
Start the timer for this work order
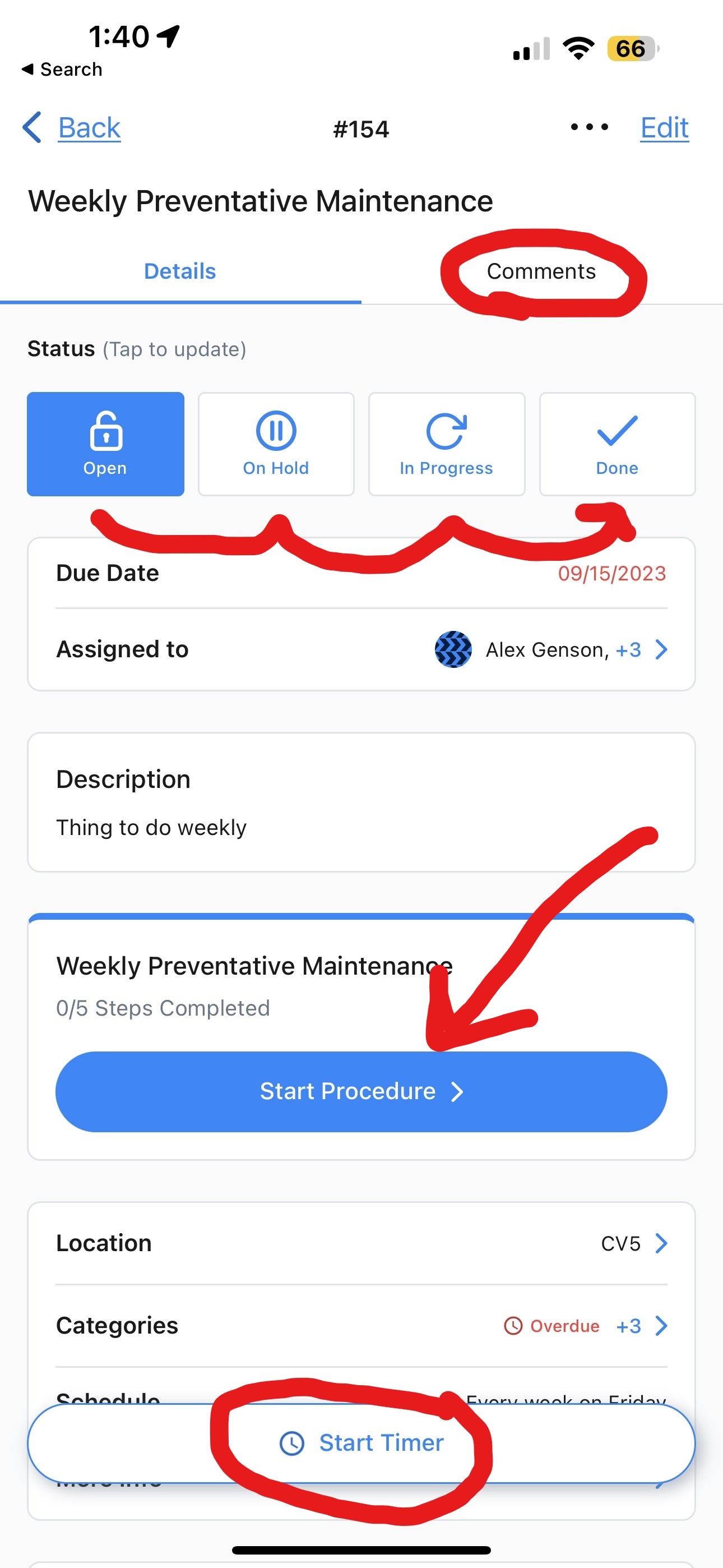[361, 1442]
